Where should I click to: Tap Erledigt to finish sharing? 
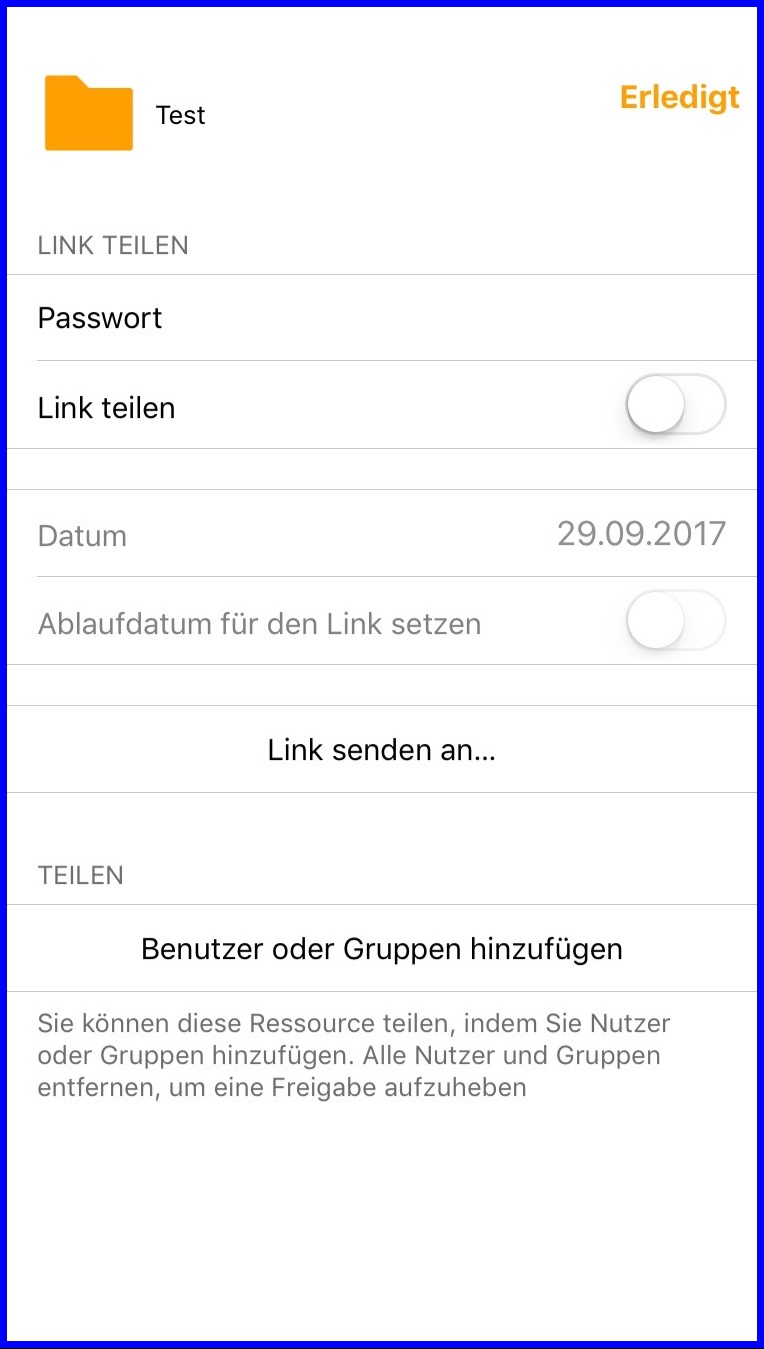(680, 98)
